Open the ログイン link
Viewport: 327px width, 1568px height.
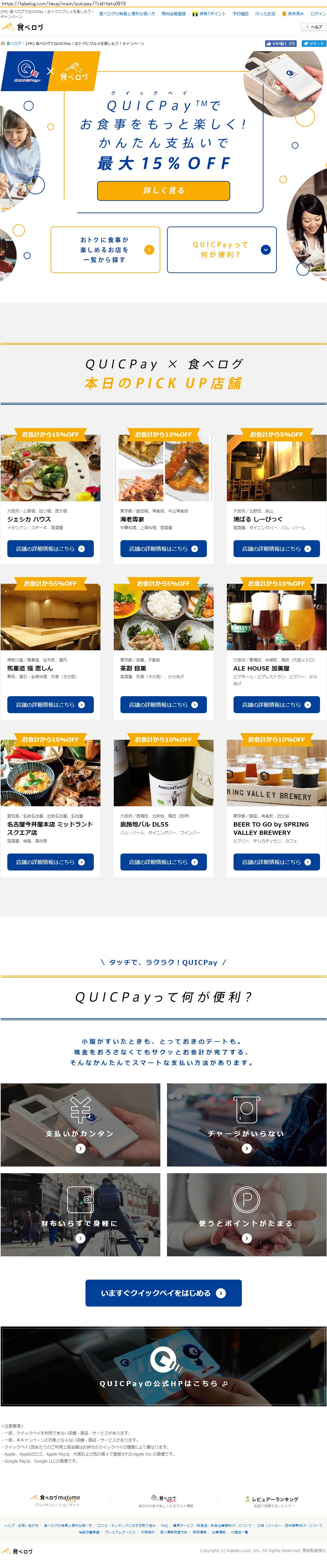tap(318, 13)
